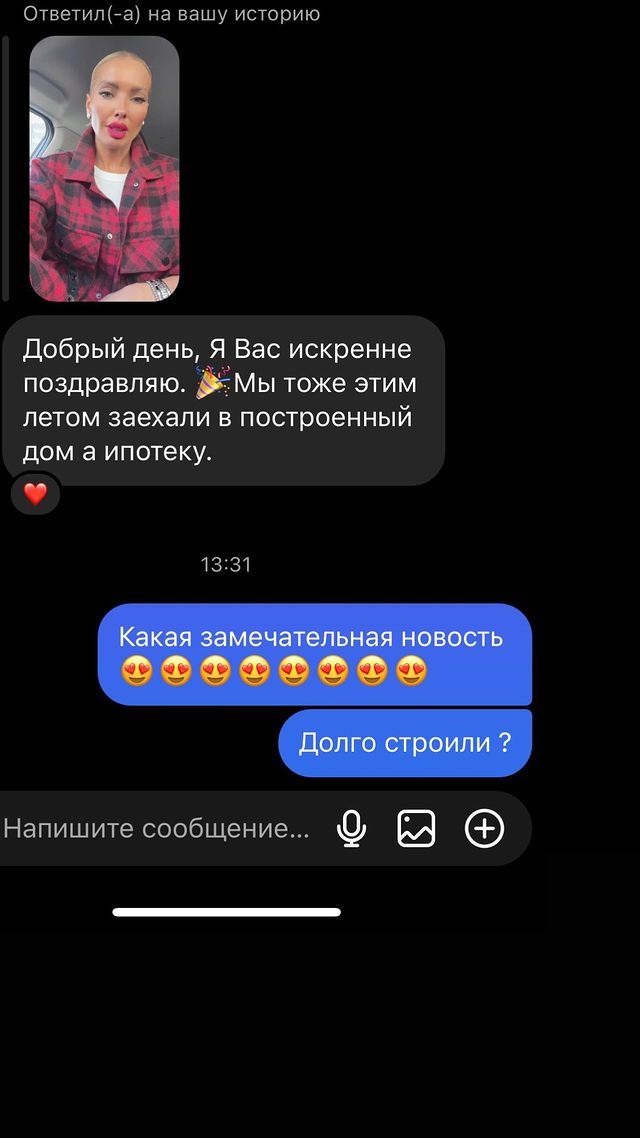
Task: Tap the red heart reaction on the message
Action: tap(36, 494)
